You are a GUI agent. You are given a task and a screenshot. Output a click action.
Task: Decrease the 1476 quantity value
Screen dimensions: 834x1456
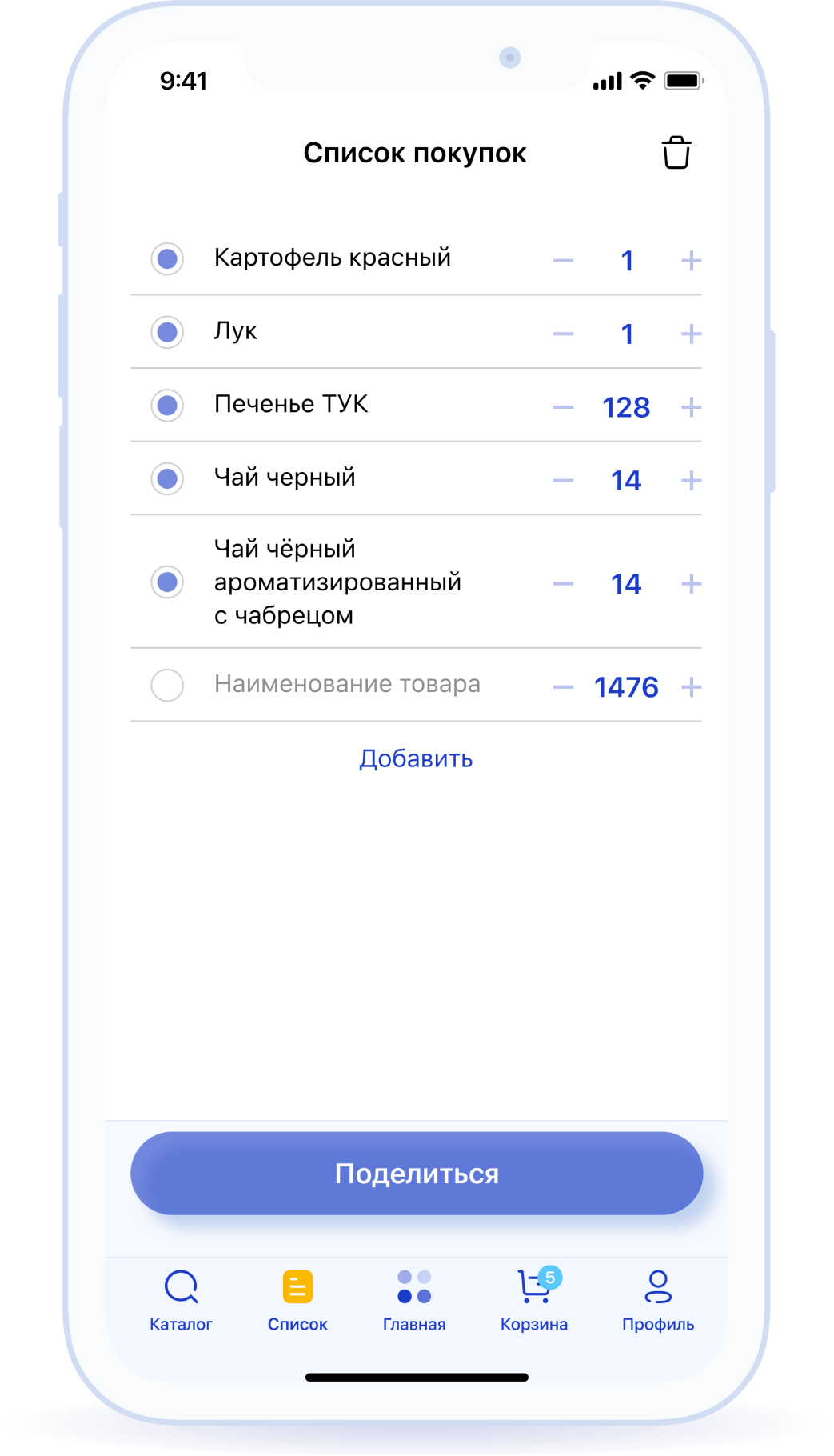tap(562, 686)
